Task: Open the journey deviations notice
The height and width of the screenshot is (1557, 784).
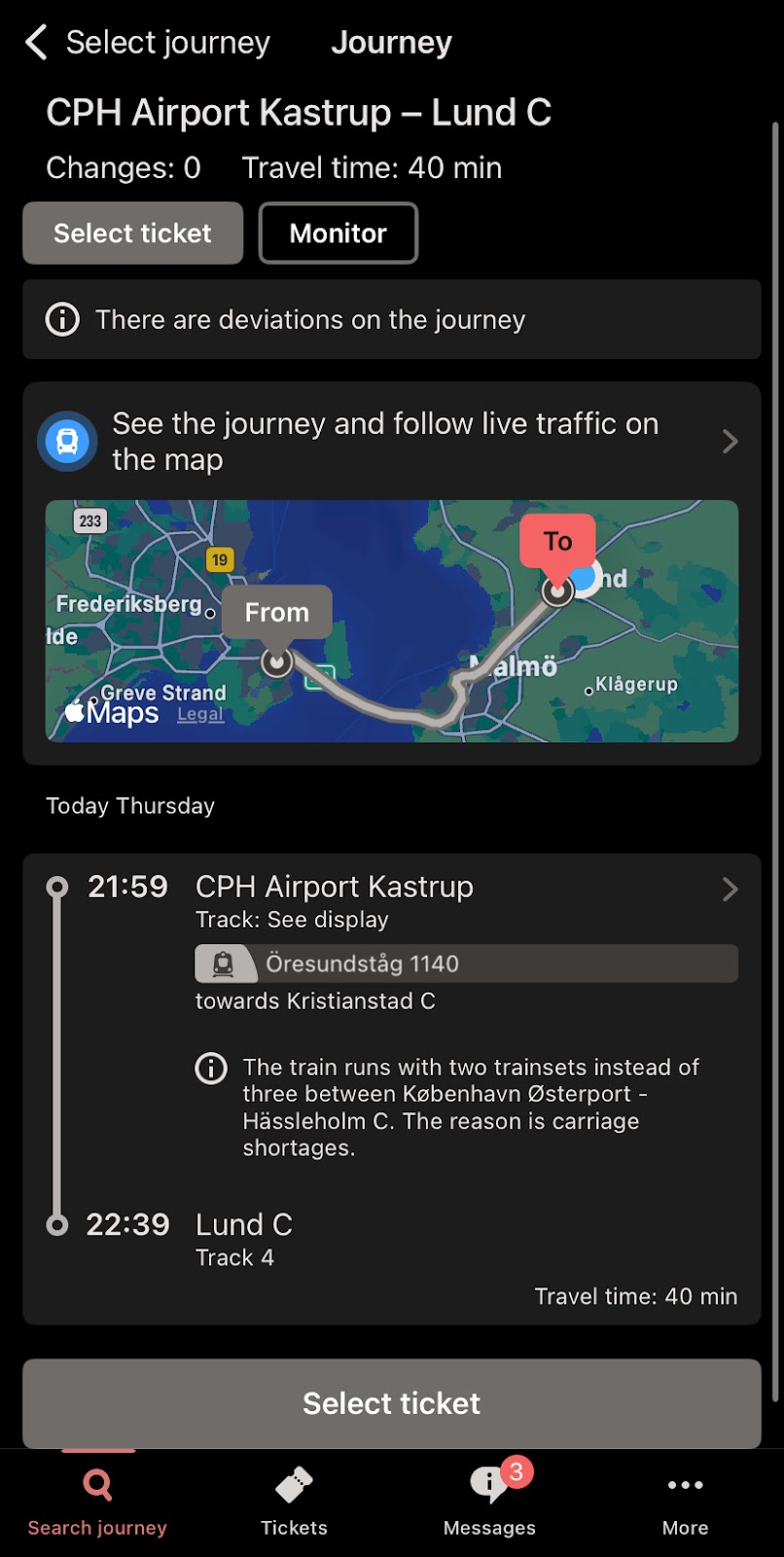Action: 391,320
